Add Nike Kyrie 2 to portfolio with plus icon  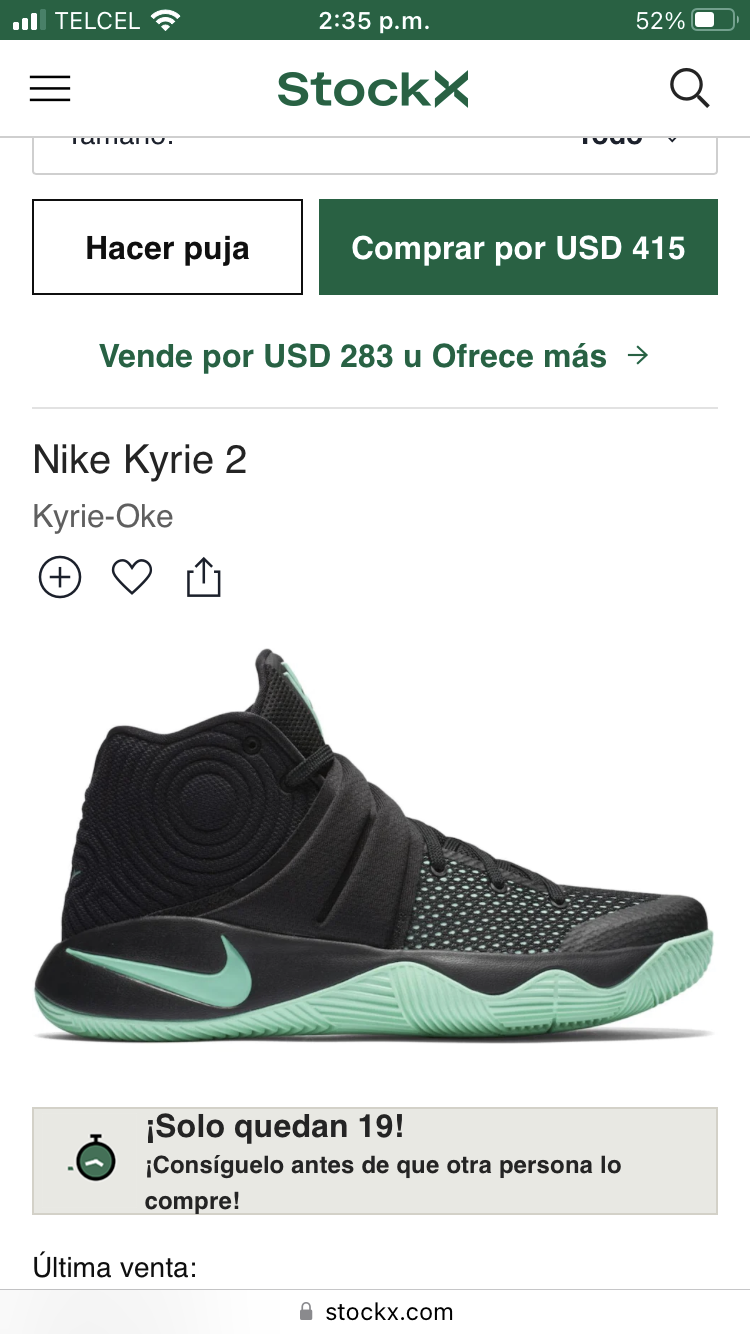59,577
